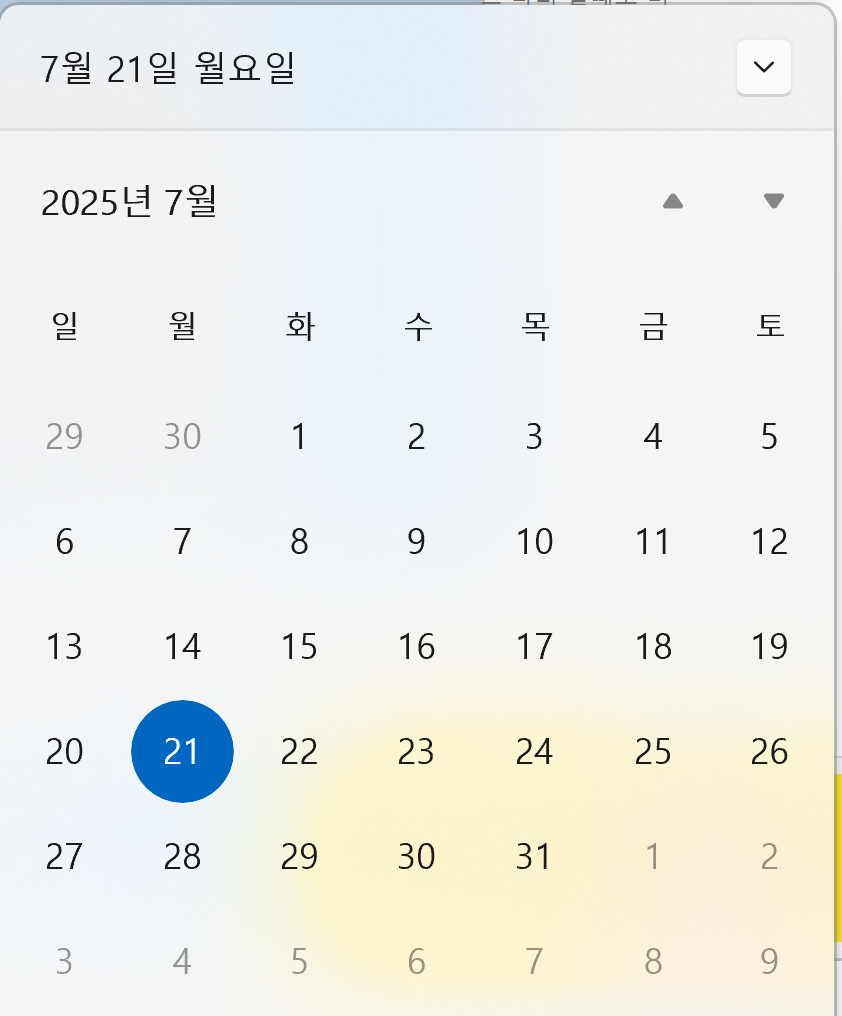The width and height of the screenshot is (842, 1016).
Task: Select July 1
Action: tap(299, 437)
